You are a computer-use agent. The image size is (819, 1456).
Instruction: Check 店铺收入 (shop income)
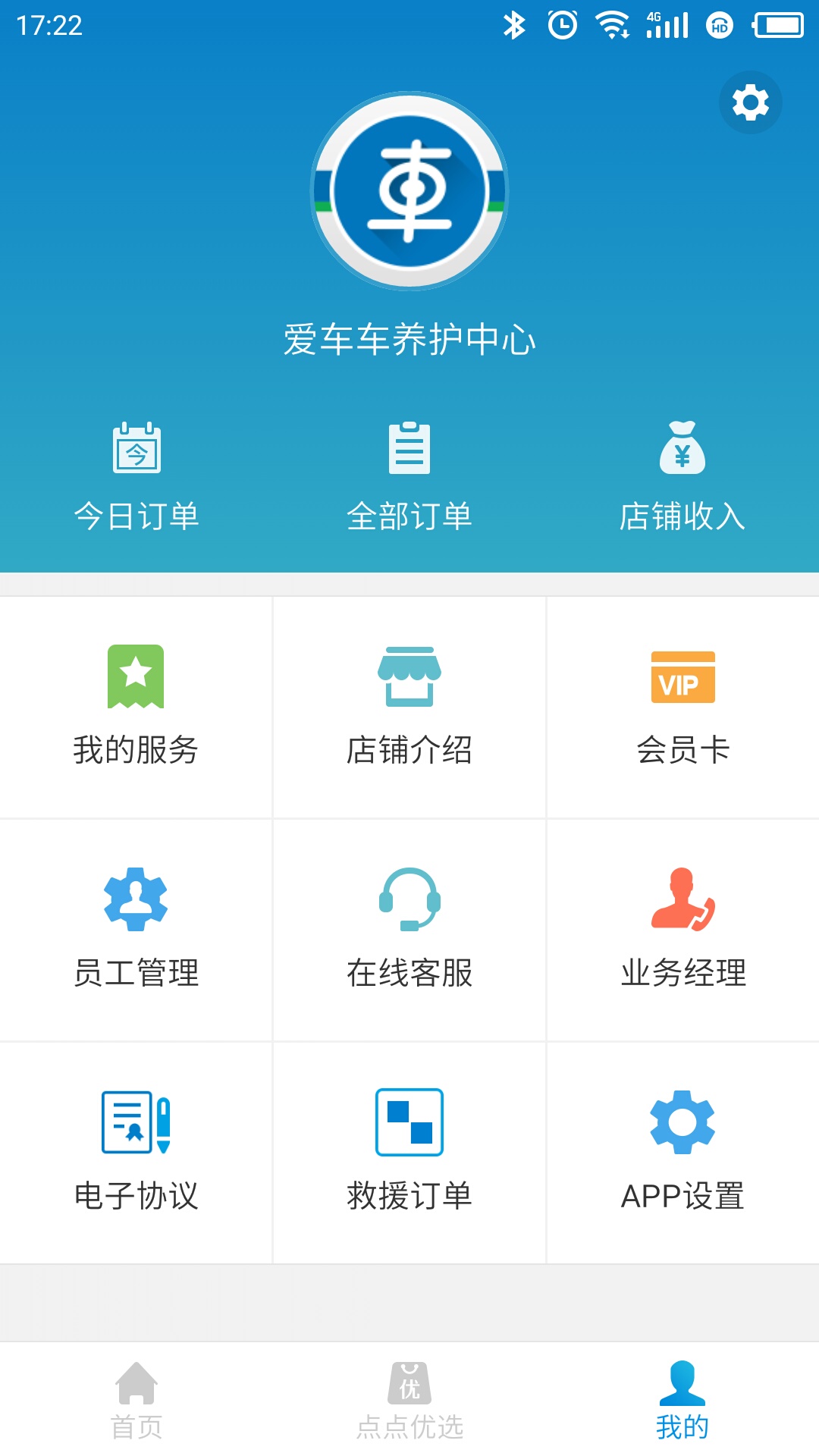point(682,478)
